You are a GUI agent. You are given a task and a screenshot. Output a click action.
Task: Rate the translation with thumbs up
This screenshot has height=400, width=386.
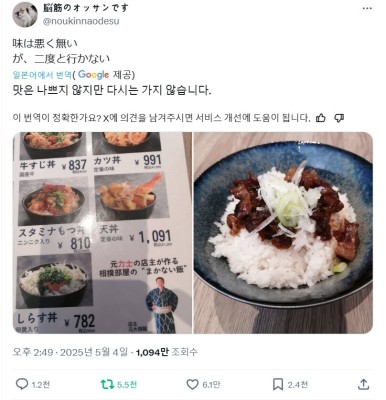(x=320, y=118)
